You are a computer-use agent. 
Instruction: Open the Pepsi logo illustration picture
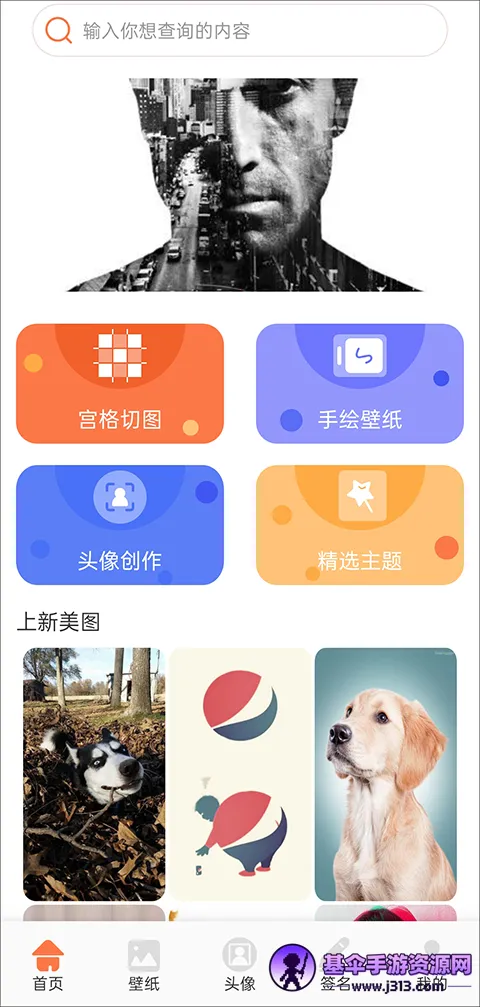pos(240,774)
